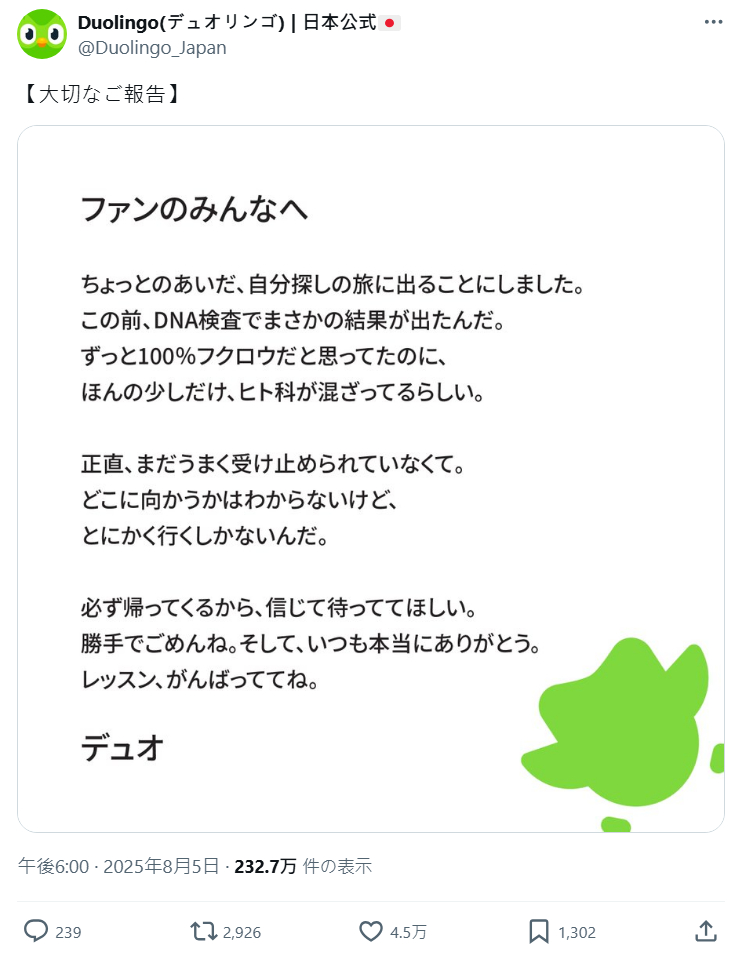
Task: Bookmark this Duolingo post
Action: click(x=539, y=931)
